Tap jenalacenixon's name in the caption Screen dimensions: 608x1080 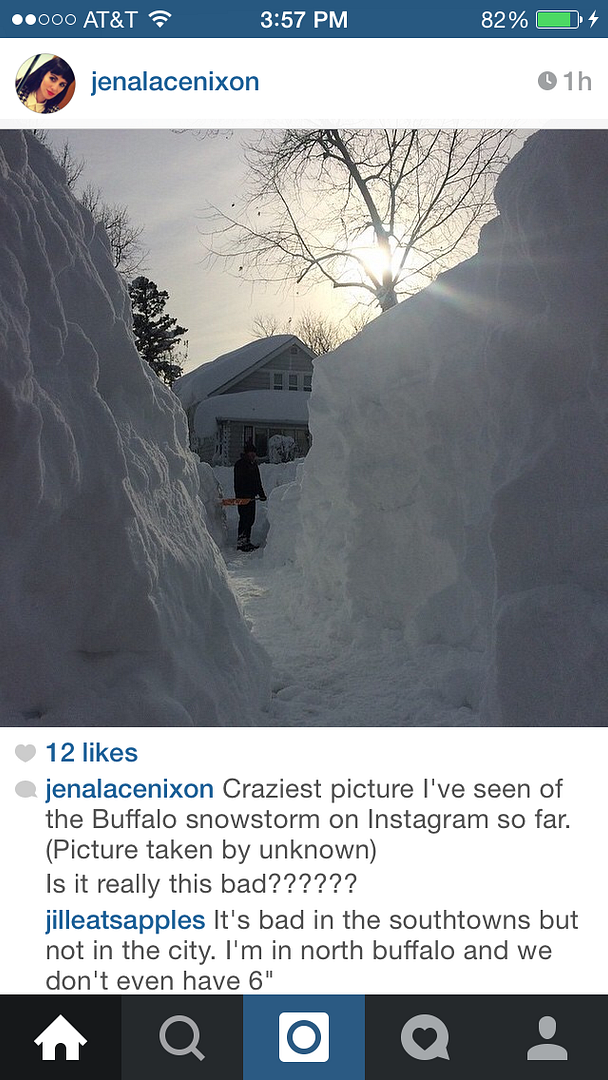(130, 789)
